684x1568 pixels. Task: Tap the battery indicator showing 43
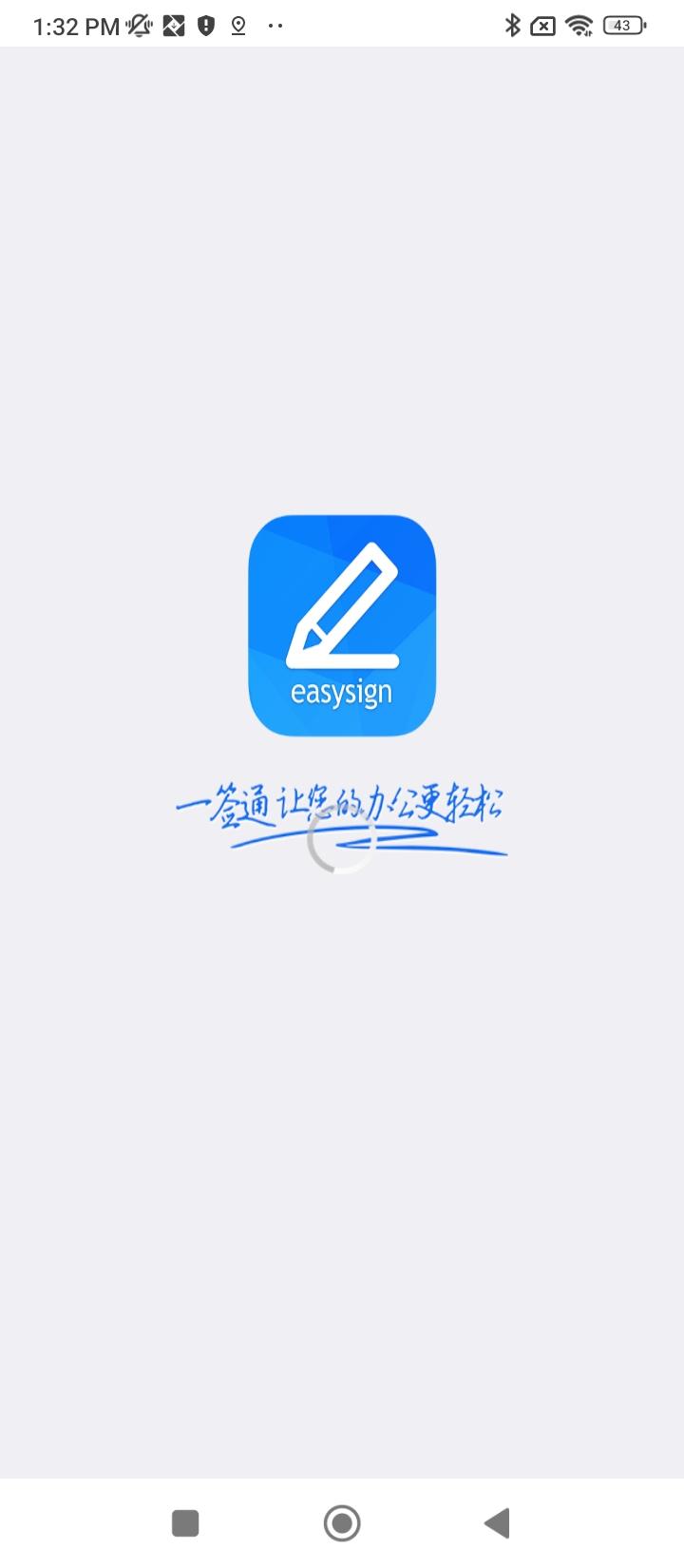tap(622, 26)
